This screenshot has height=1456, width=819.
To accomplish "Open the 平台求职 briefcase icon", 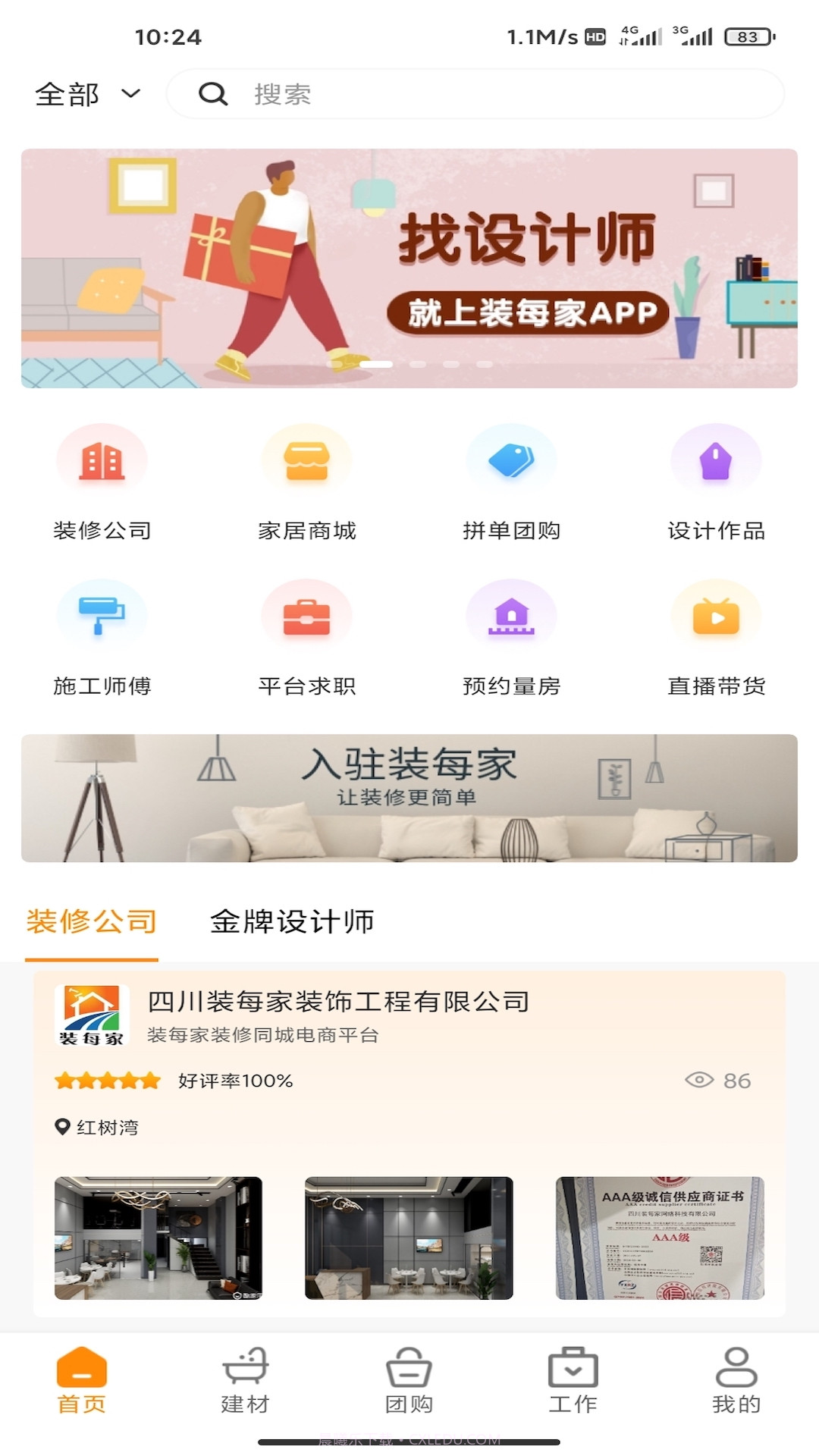I will click(307, 616).
